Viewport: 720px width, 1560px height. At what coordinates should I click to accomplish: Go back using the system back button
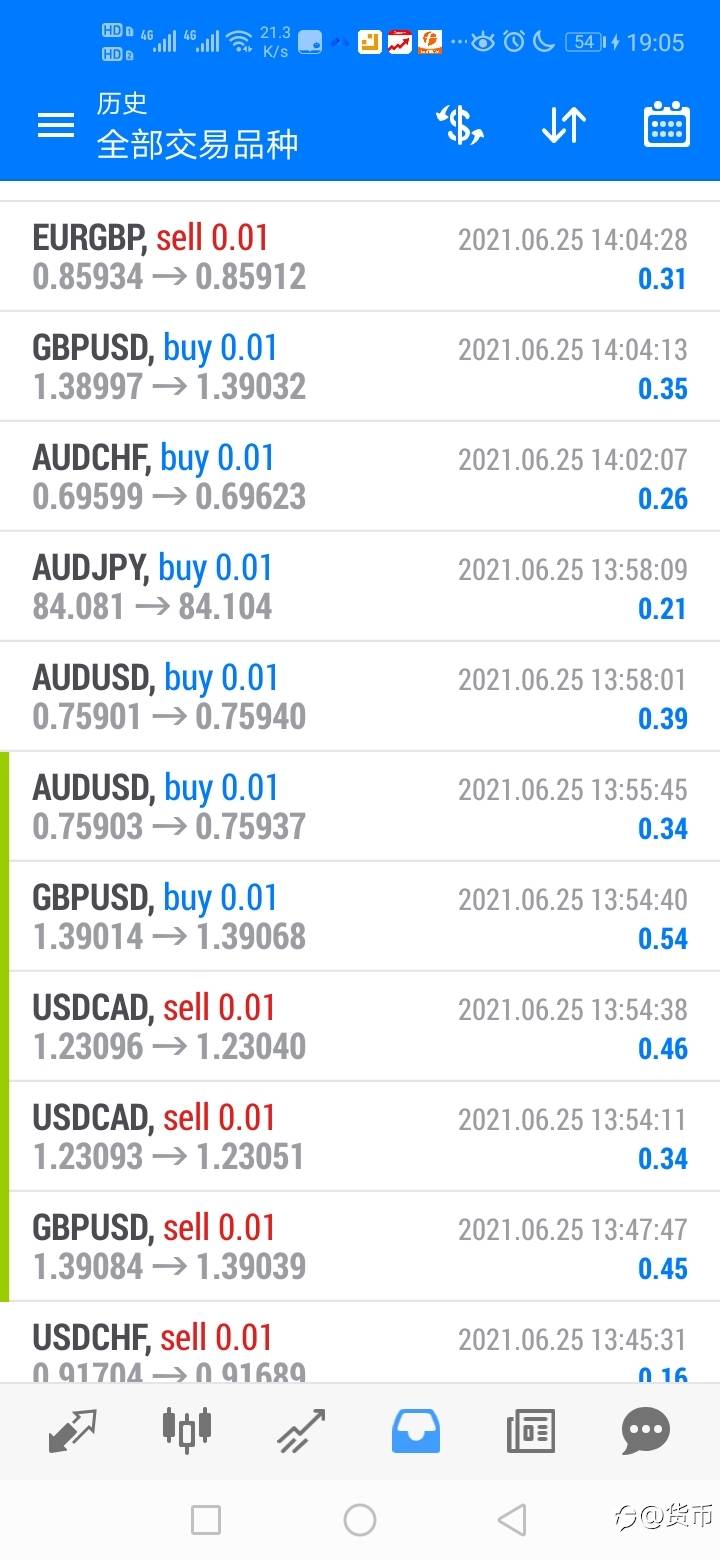[x=511, y=1520]
